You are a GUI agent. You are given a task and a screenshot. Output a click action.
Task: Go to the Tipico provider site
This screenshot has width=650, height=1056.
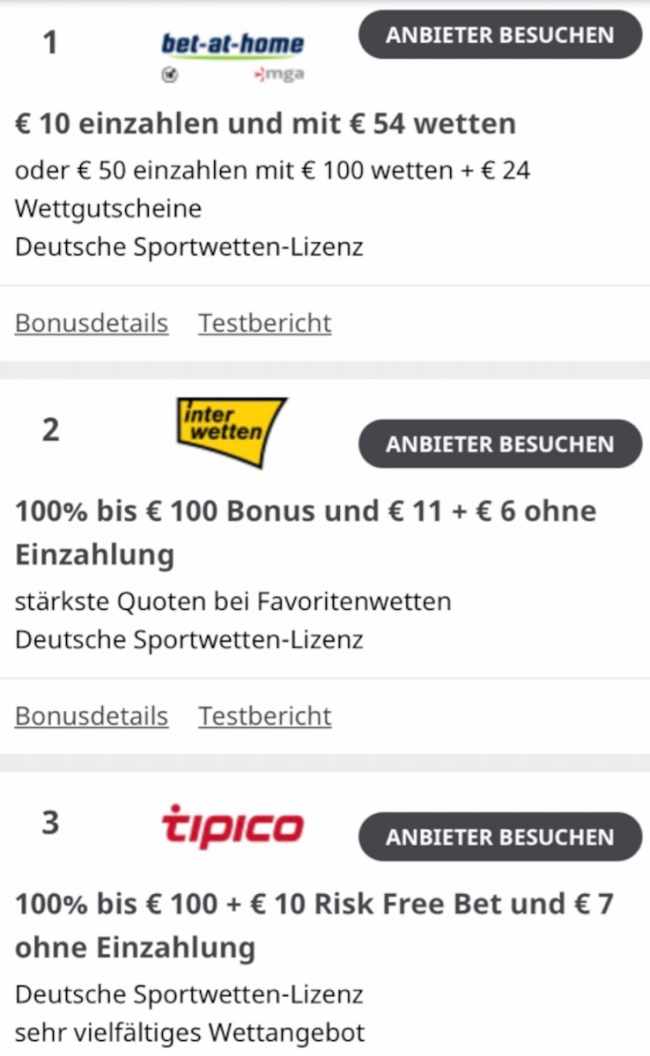[x=500, y=837]
